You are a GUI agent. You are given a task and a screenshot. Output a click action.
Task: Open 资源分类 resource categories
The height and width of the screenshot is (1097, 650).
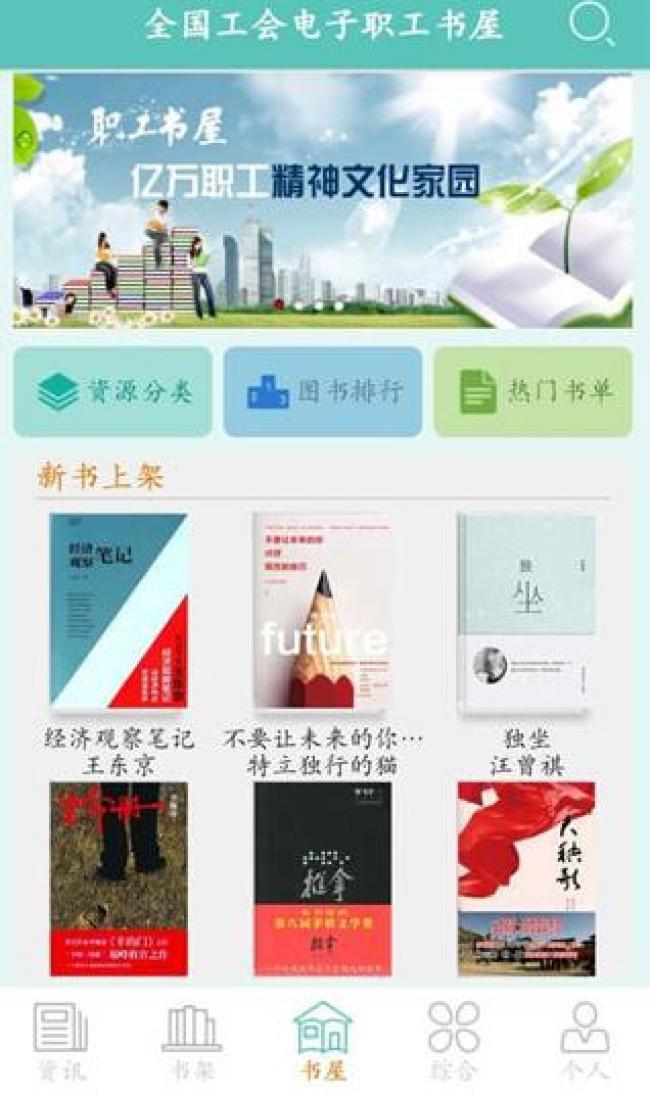coord(113,392)
